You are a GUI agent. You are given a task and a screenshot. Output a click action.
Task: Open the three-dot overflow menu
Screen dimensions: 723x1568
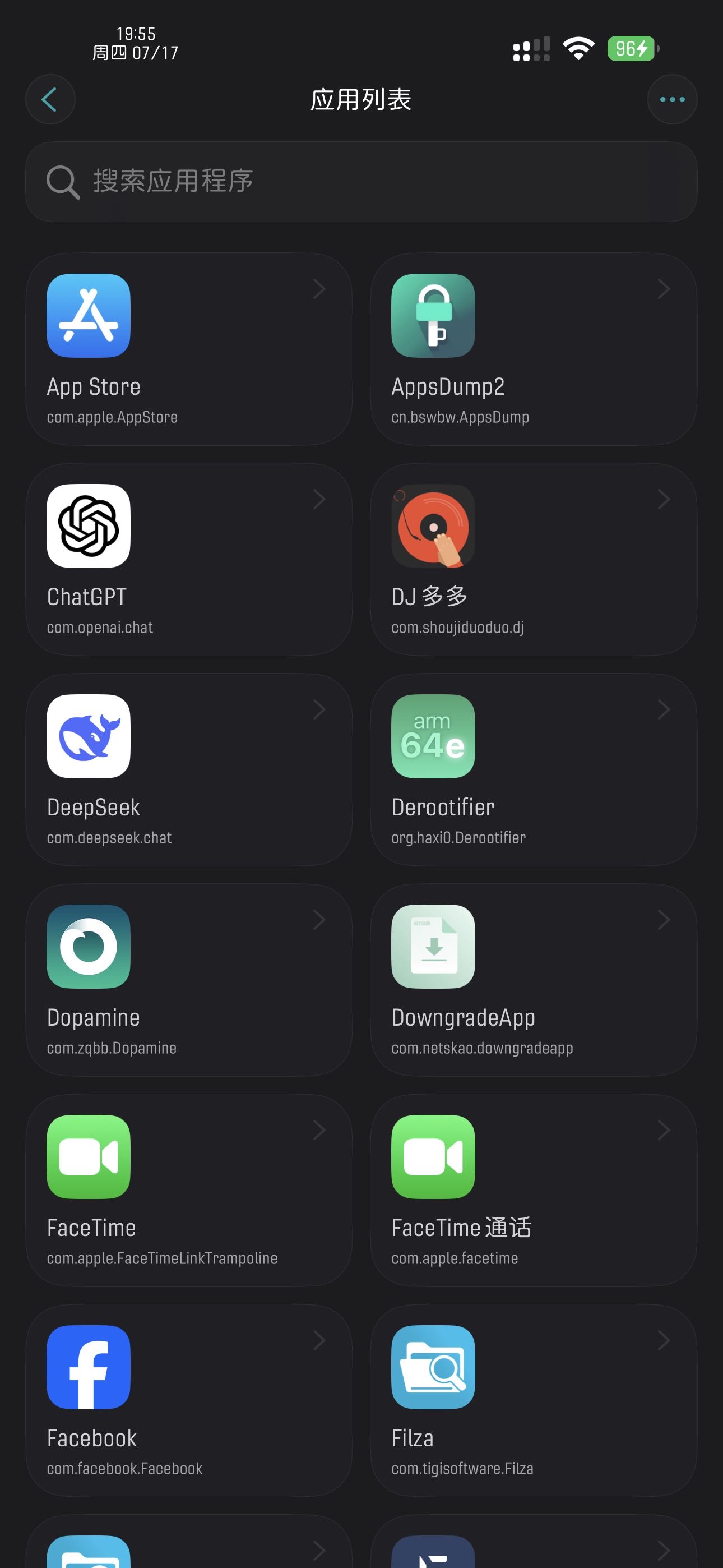672,99
